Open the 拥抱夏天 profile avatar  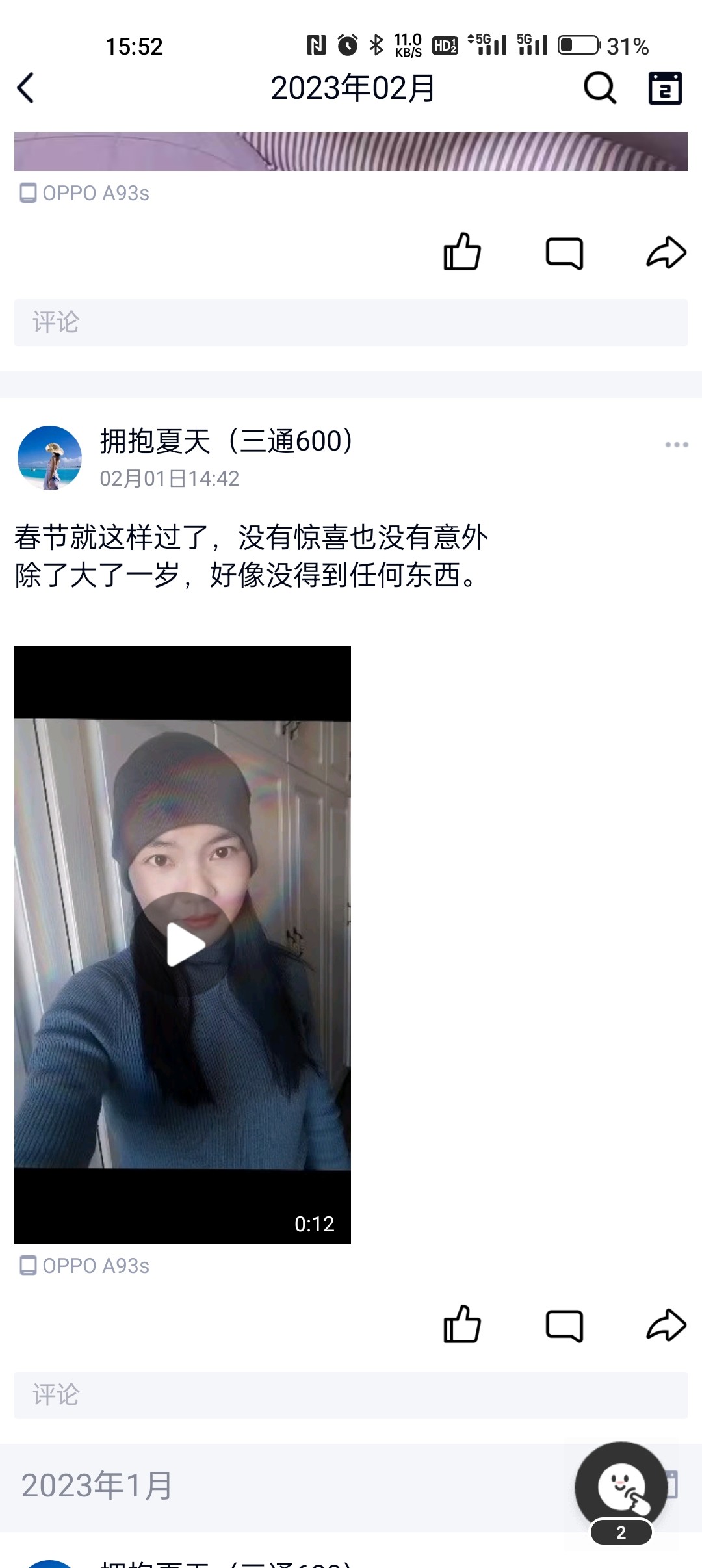click(x=49, y=458)
